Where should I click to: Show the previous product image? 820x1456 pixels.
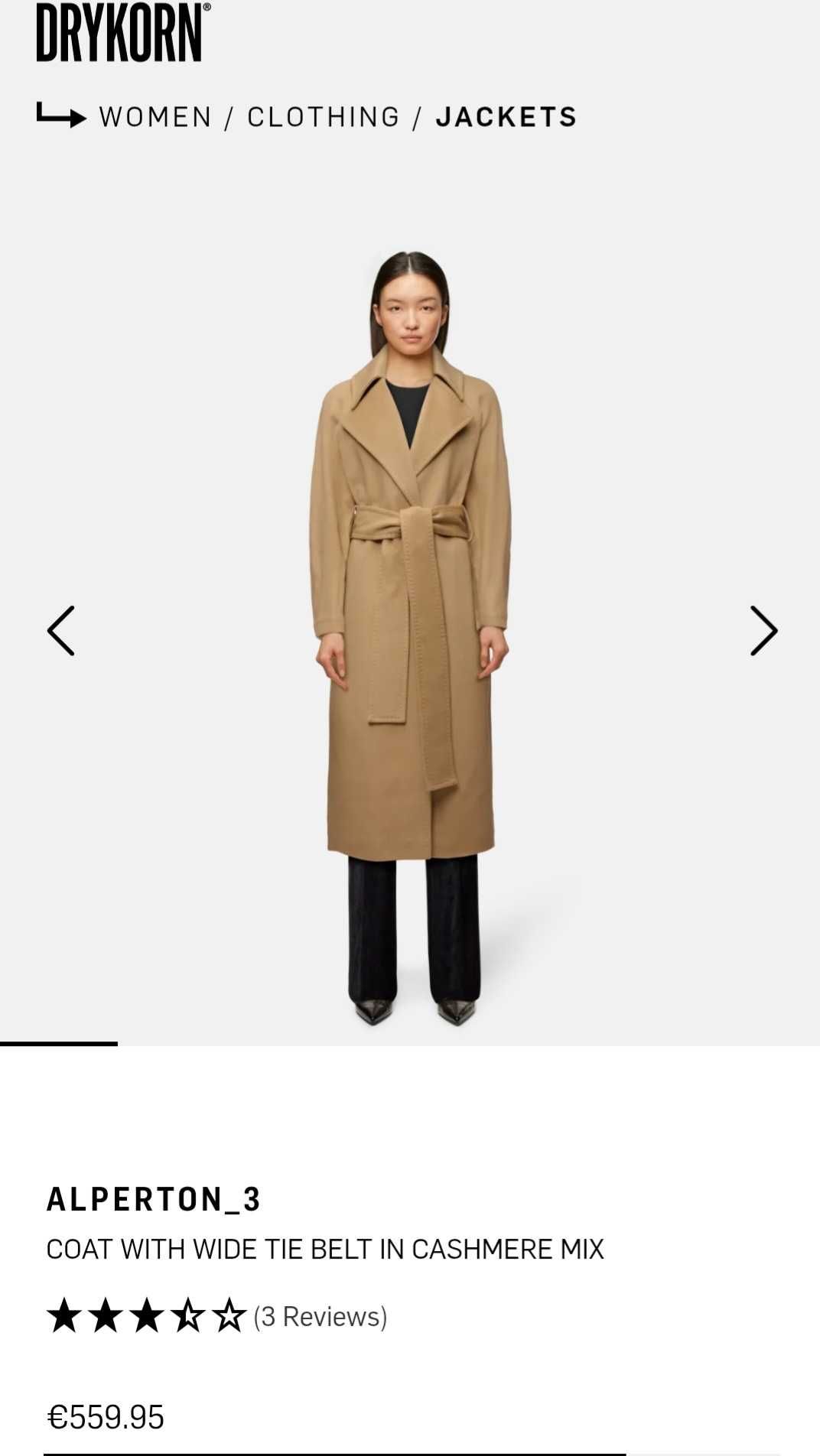click(61, 631)
